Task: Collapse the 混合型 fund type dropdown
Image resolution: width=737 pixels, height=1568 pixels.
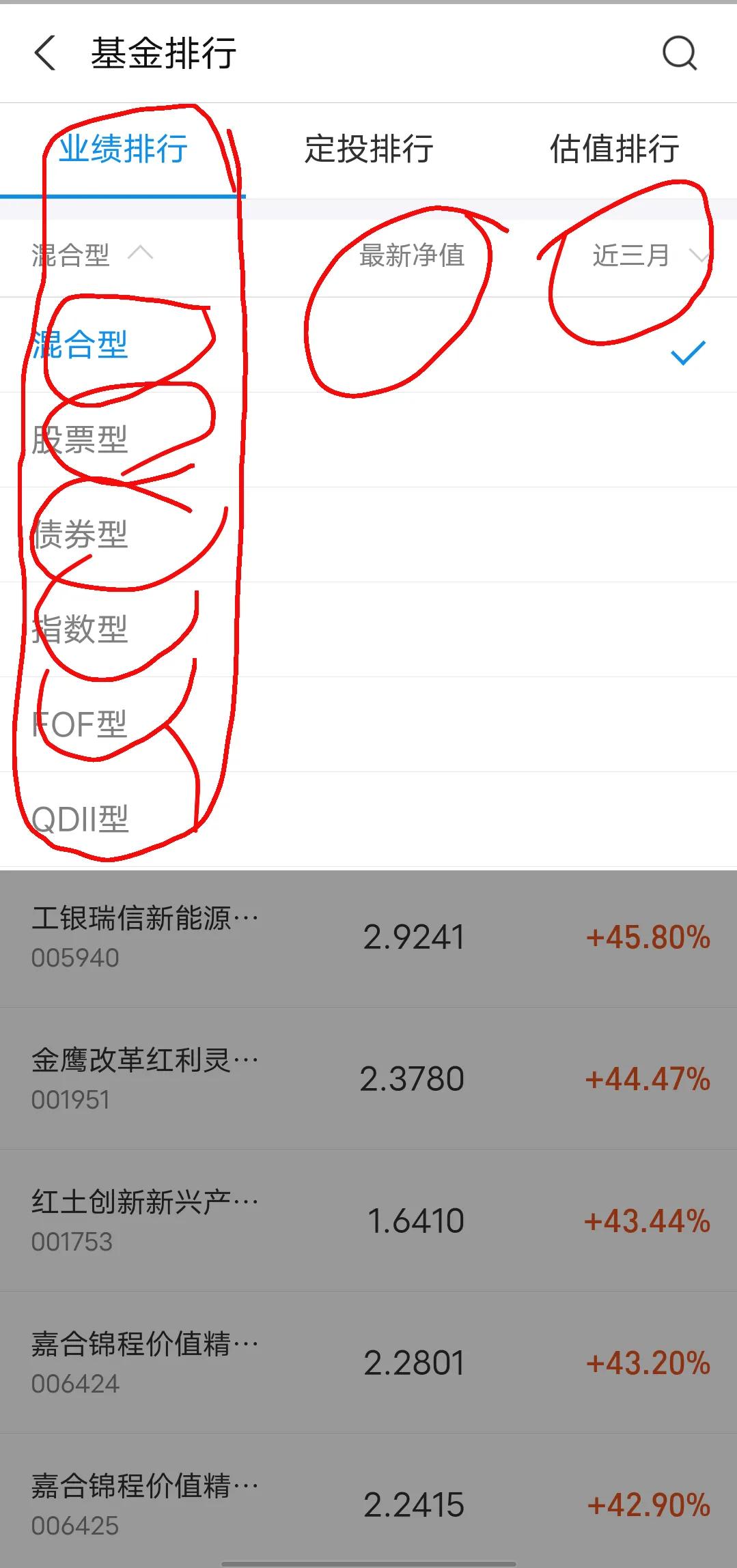Action: click(92, 255)
